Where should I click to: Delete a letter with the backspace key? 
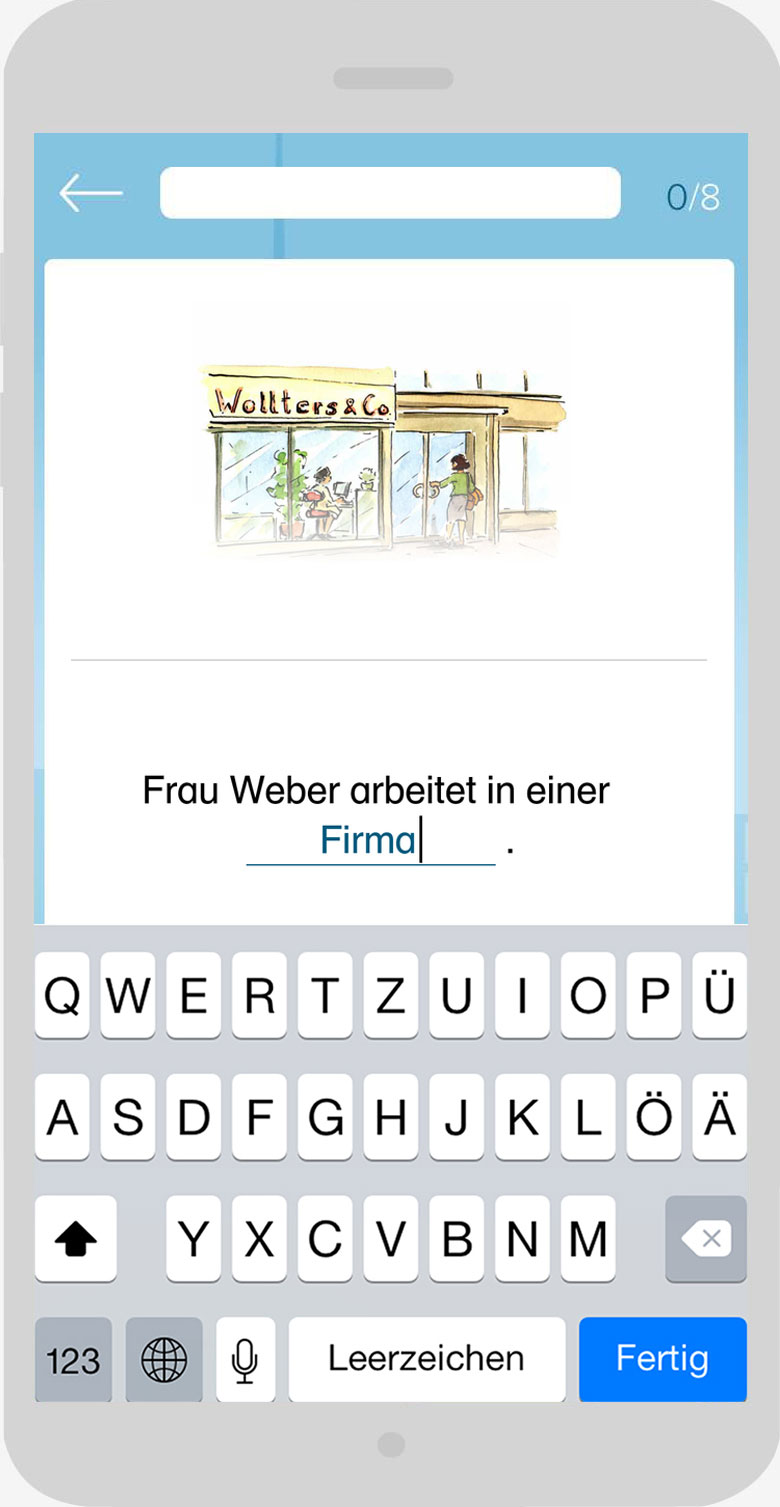click(706, 1239)
